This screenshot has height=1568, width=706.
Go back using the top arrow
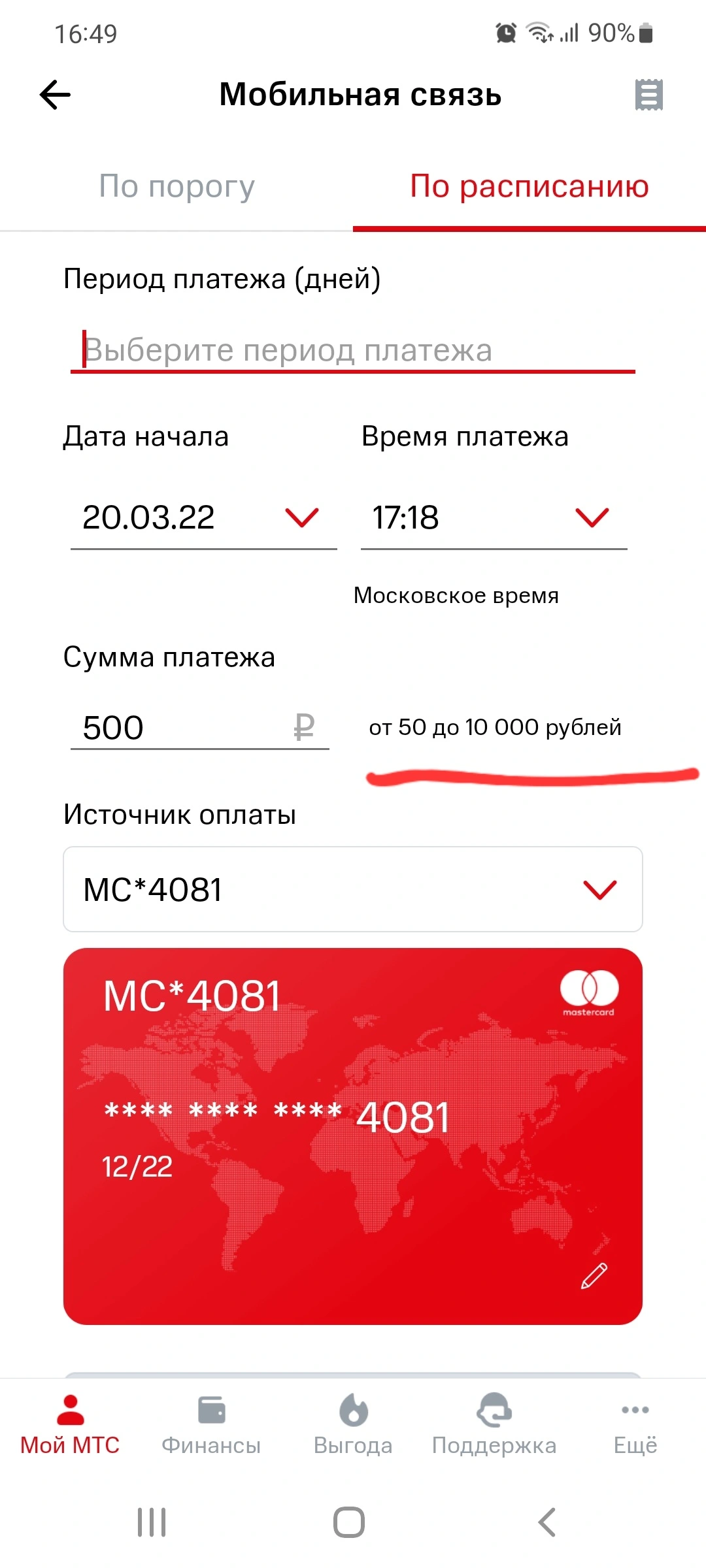pos(55,95)
